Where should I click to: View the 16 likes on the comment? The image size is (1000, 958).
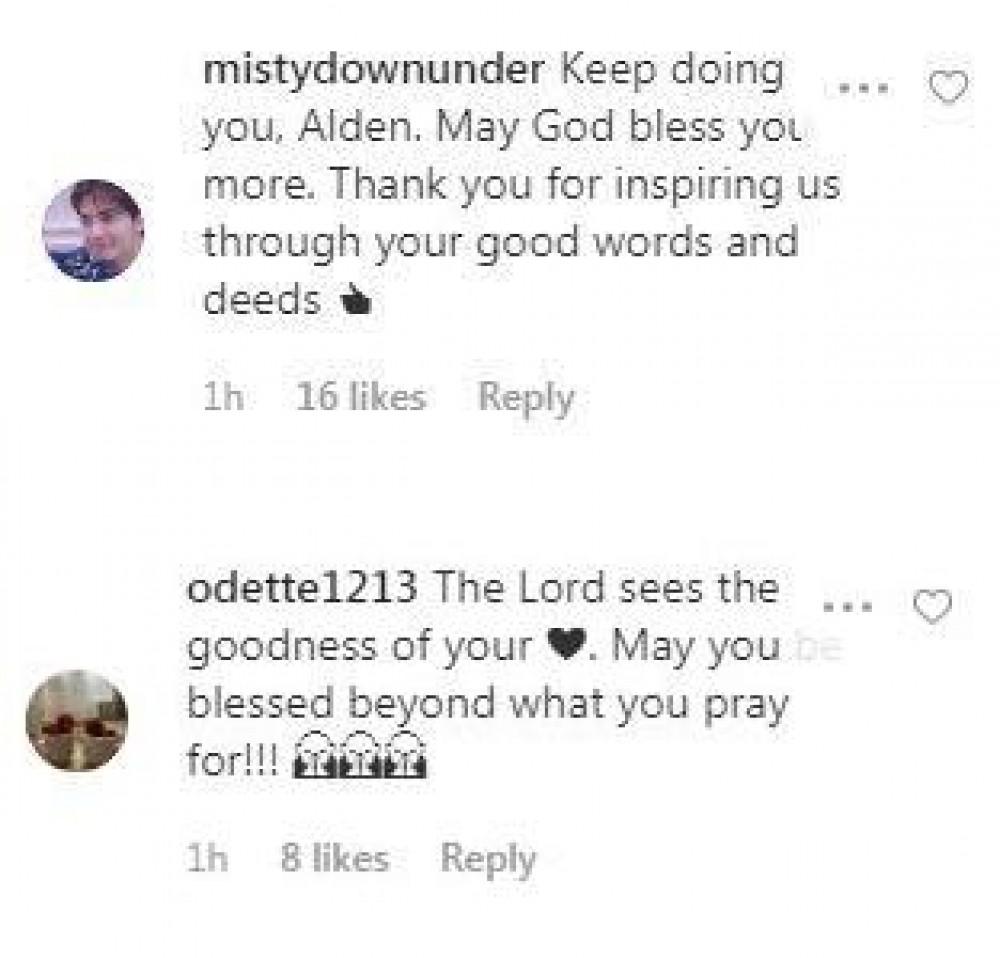(x=360, y=398)
